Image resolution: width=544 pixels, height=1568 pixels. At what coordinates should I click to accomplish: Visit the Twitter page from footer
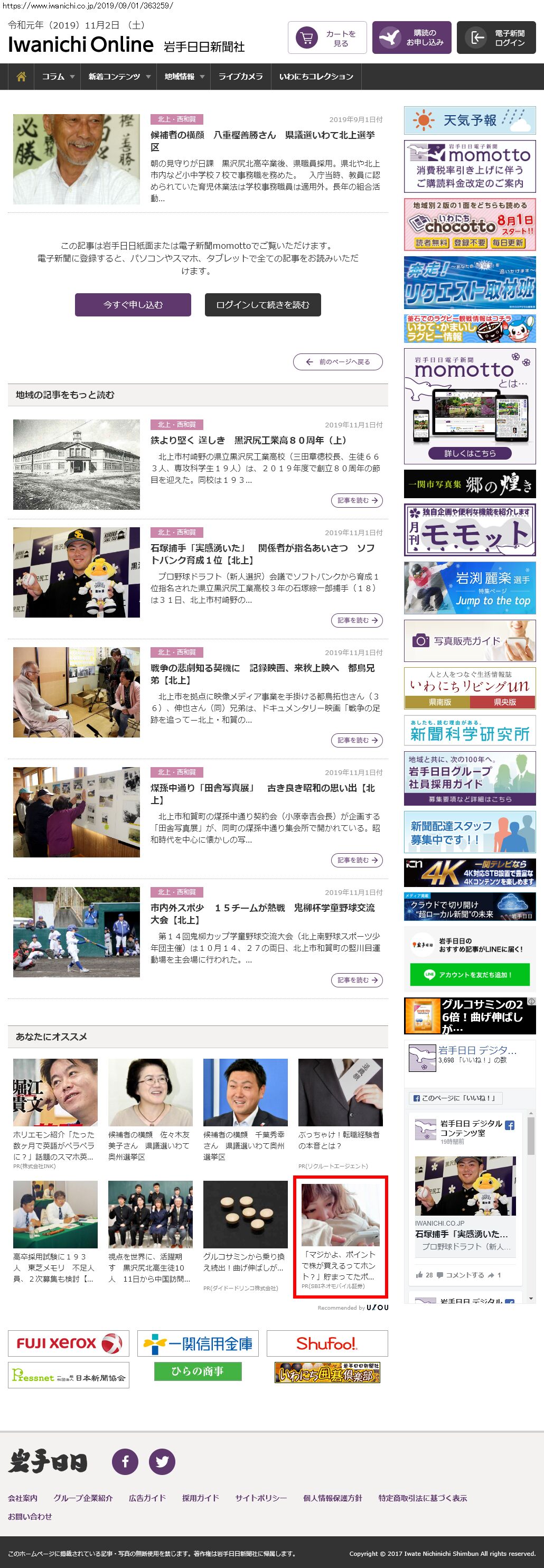coord(162,1461)
